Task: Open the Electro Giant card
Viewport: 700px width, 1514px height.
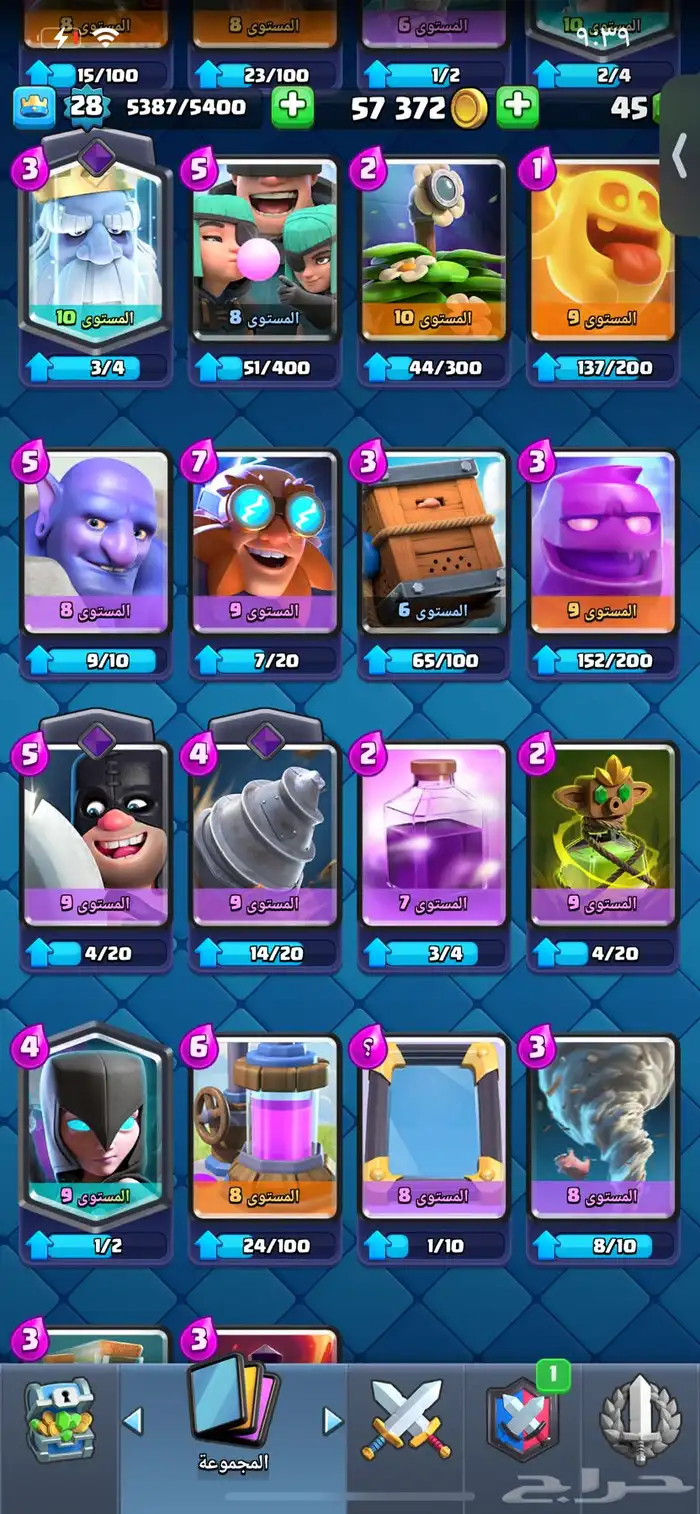Action: click(x=265, y=540)
